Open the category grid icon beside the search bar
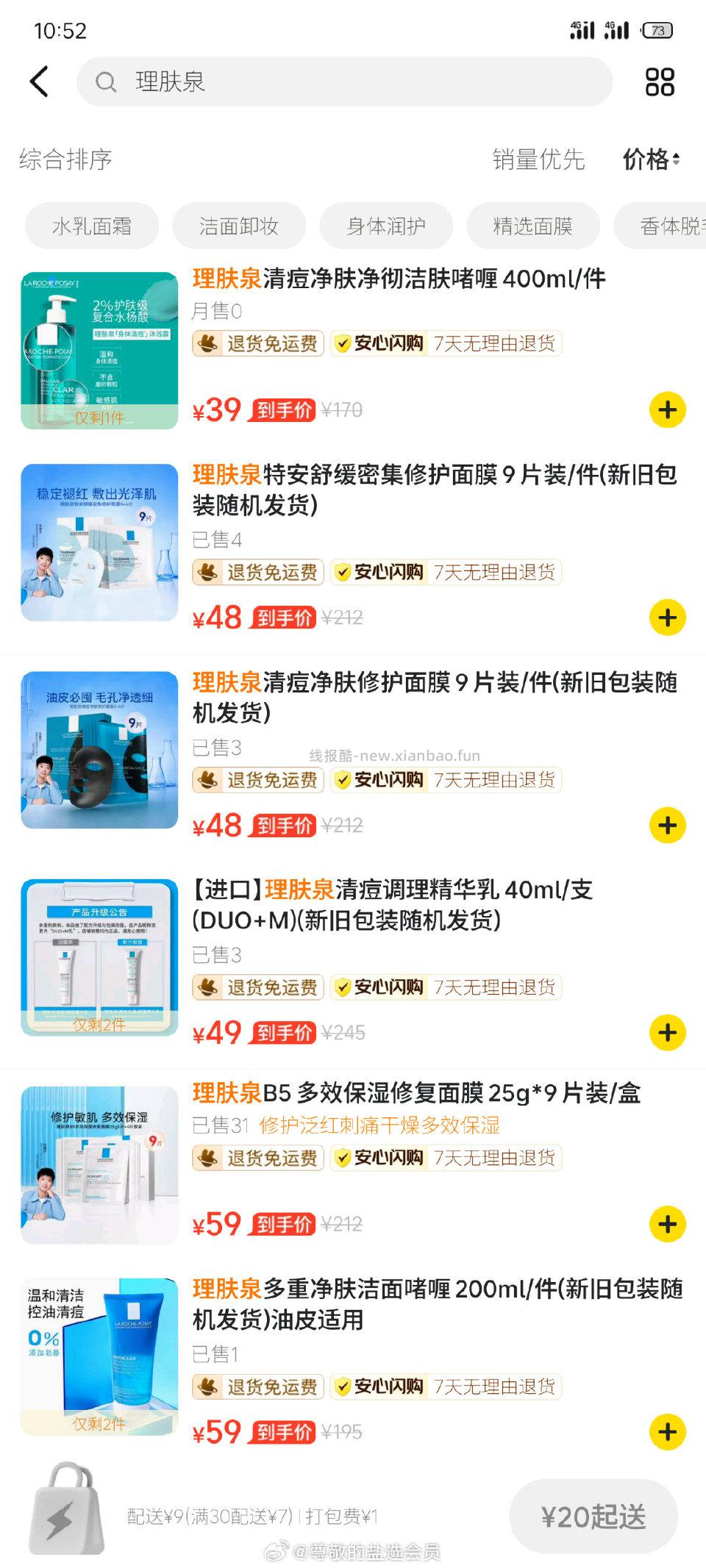 point(660,82)
